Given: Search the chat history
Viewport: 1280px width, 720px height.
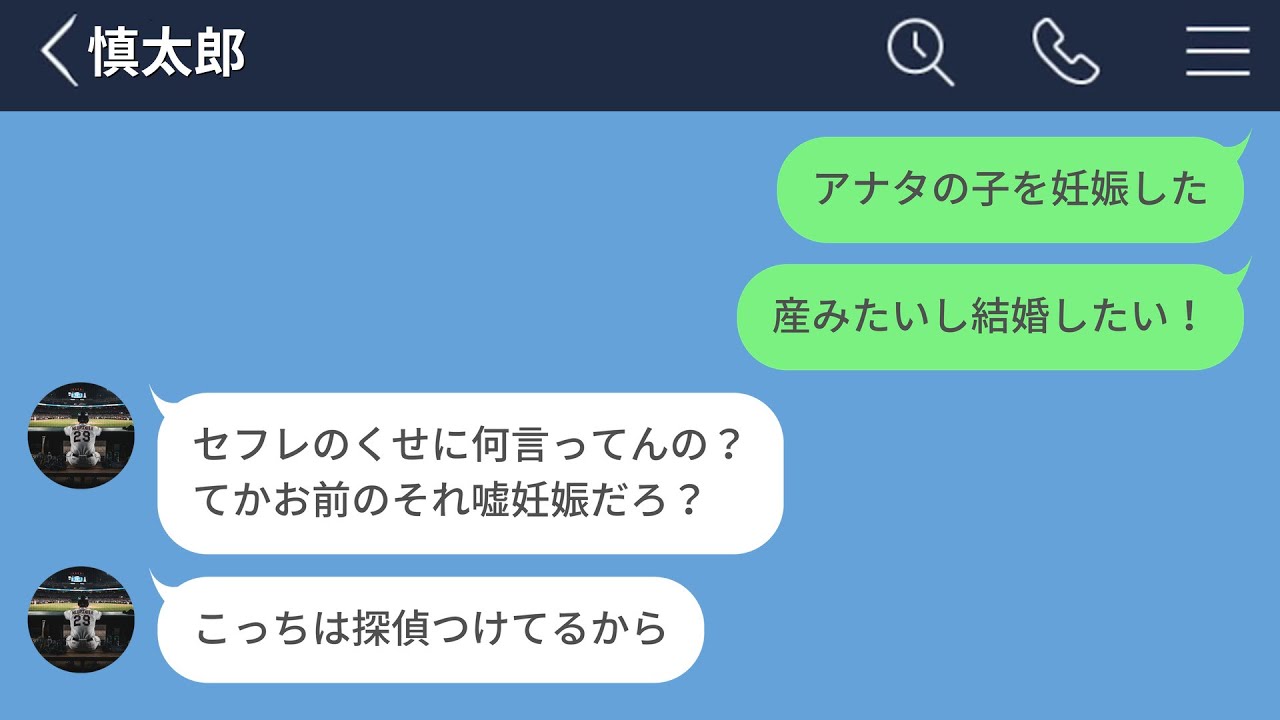Looking at the screenshot, I should (920, 52).
